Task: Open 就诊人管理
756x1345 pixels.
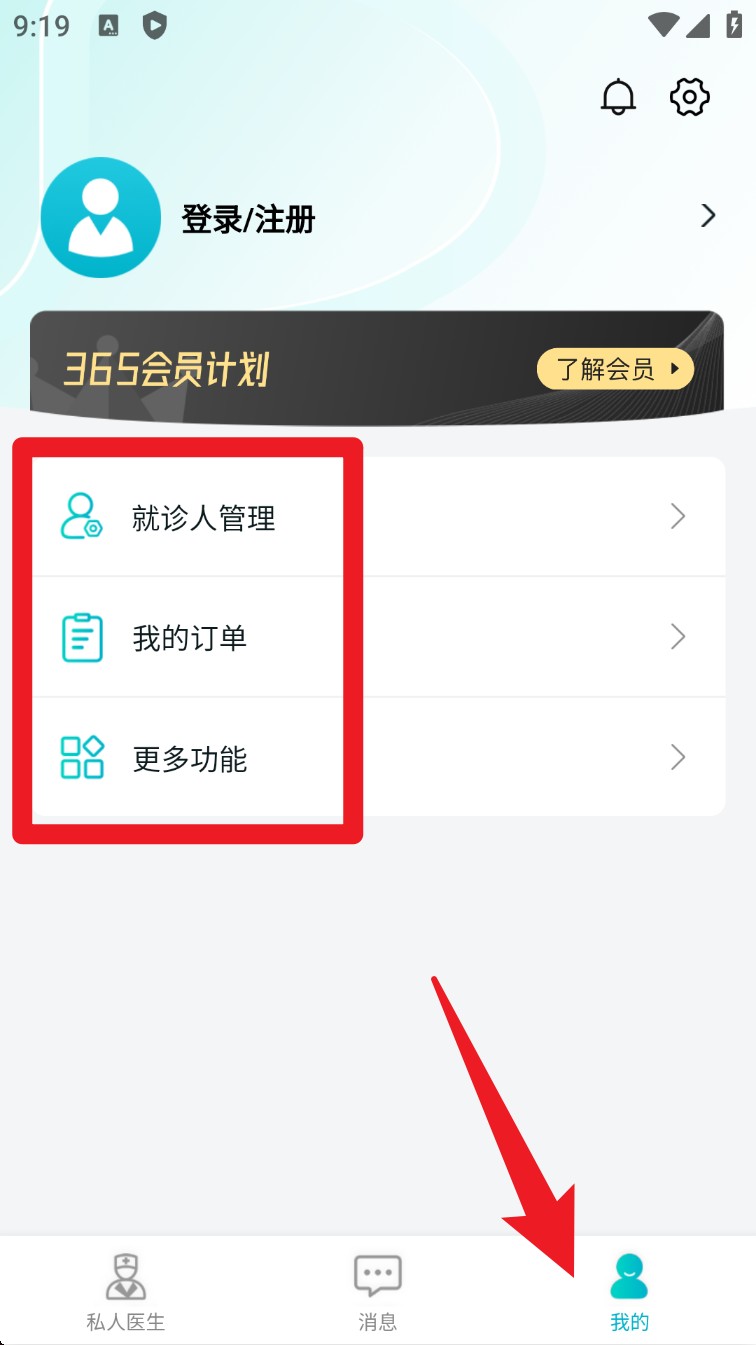Action: [x=204, y=518]
